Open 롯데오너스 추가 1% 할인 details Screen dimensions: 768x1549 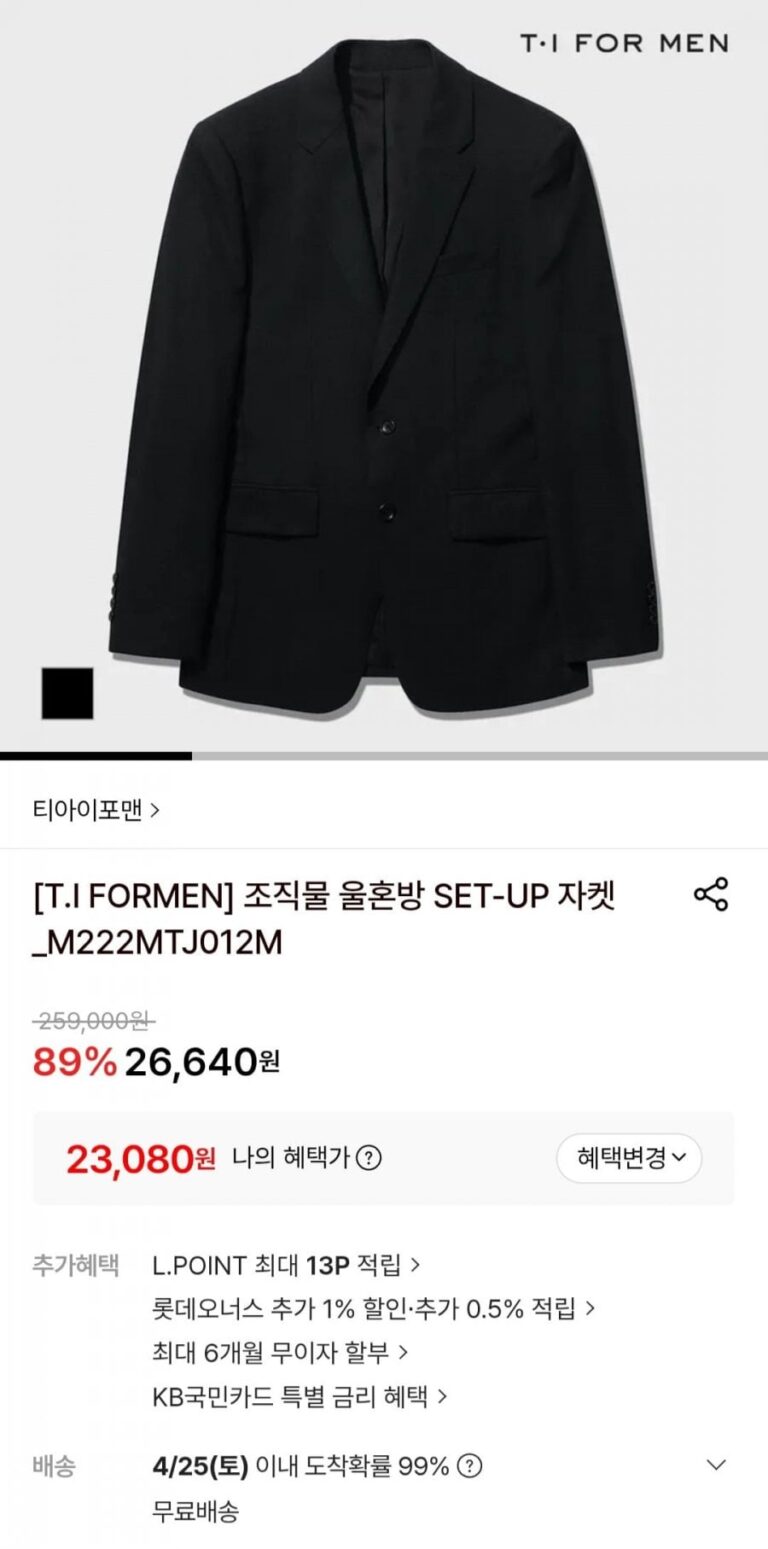coord(373,1308)
